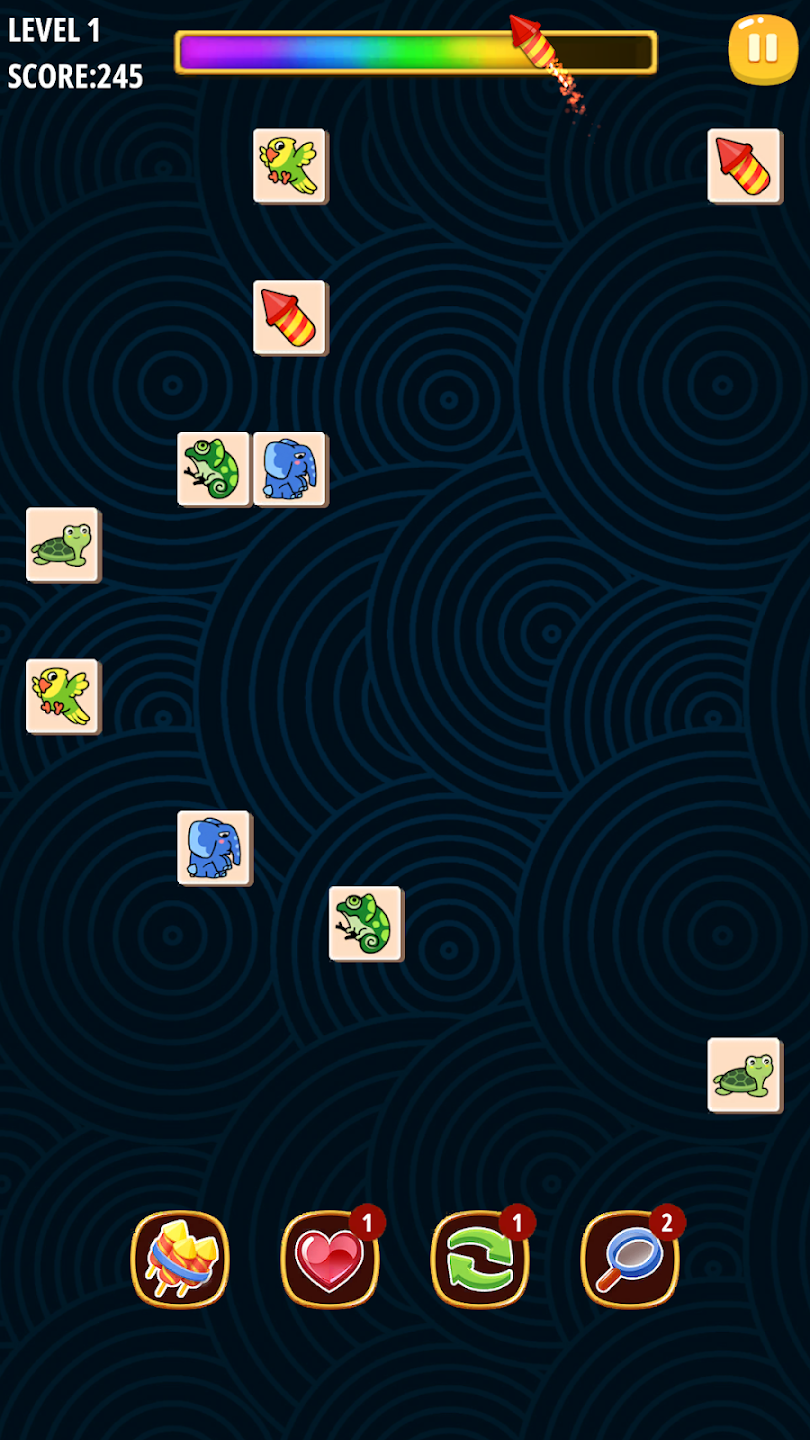Select the parrot tile on the left side
The image size is (810, 1440).
pos(63,698)
